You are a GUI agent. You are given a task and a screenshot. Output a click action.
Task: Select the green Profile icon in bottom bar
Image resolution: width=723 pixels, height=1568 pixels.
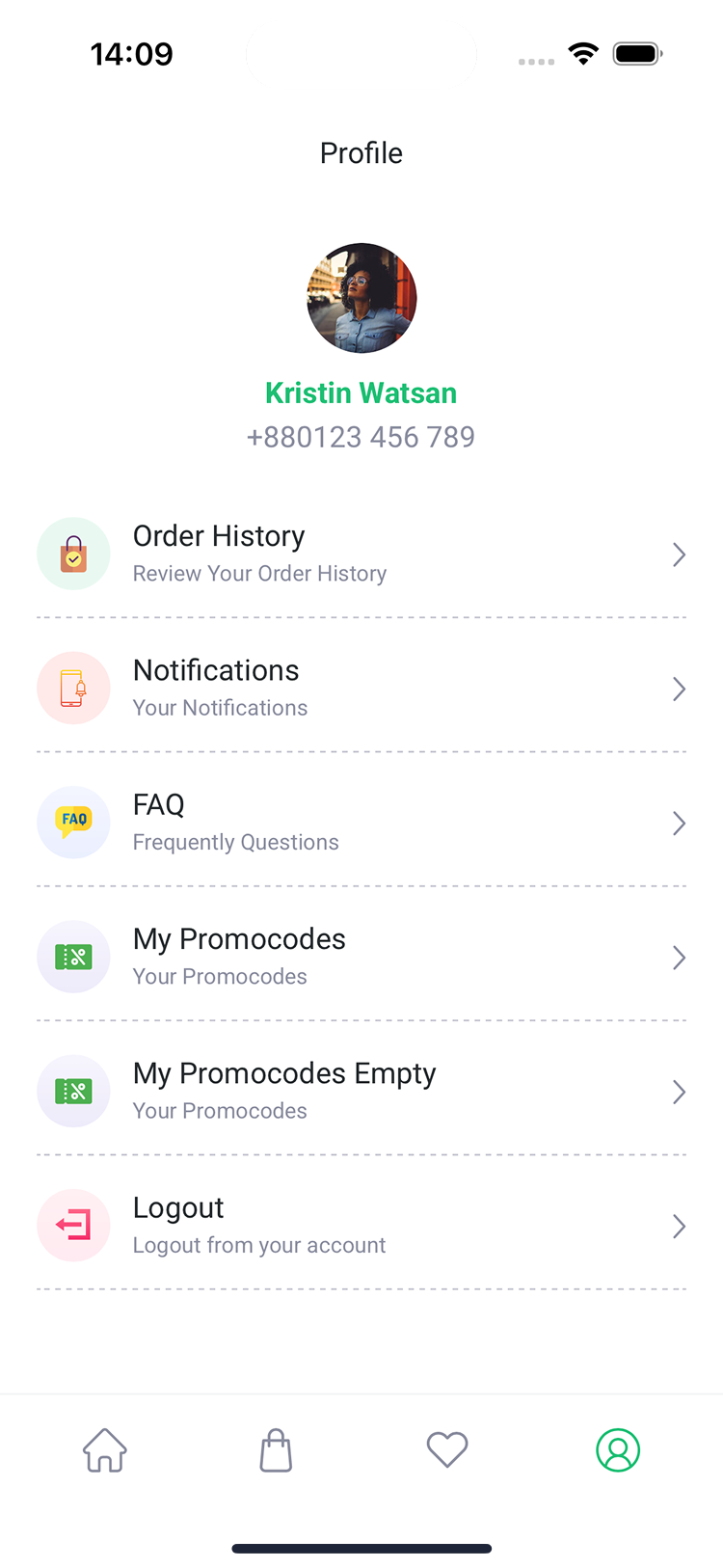[618, 1449]
